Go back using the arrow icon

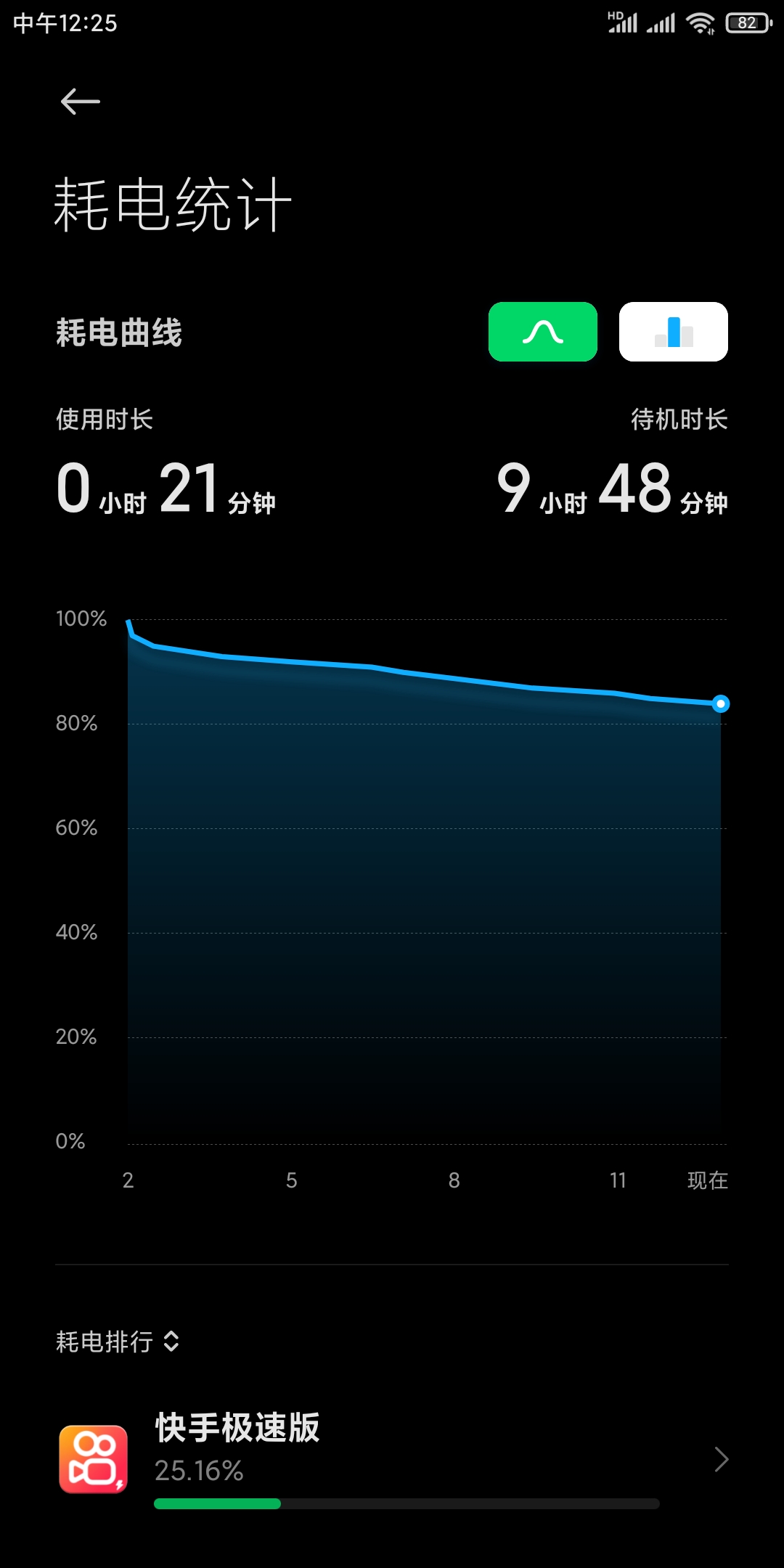pos(80,102)
